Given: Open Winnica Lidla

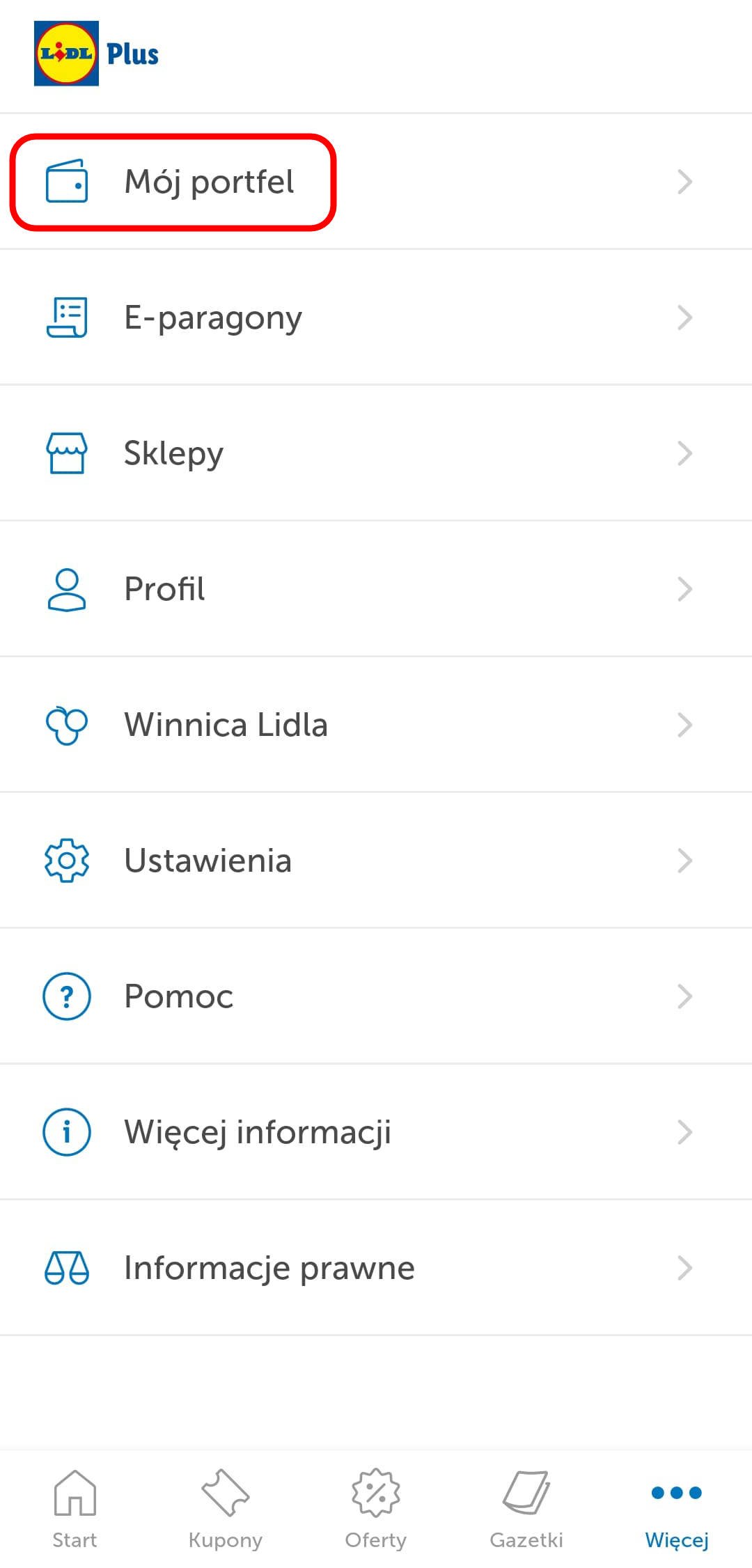Looking at the screenshot, I should coord(376,724).
